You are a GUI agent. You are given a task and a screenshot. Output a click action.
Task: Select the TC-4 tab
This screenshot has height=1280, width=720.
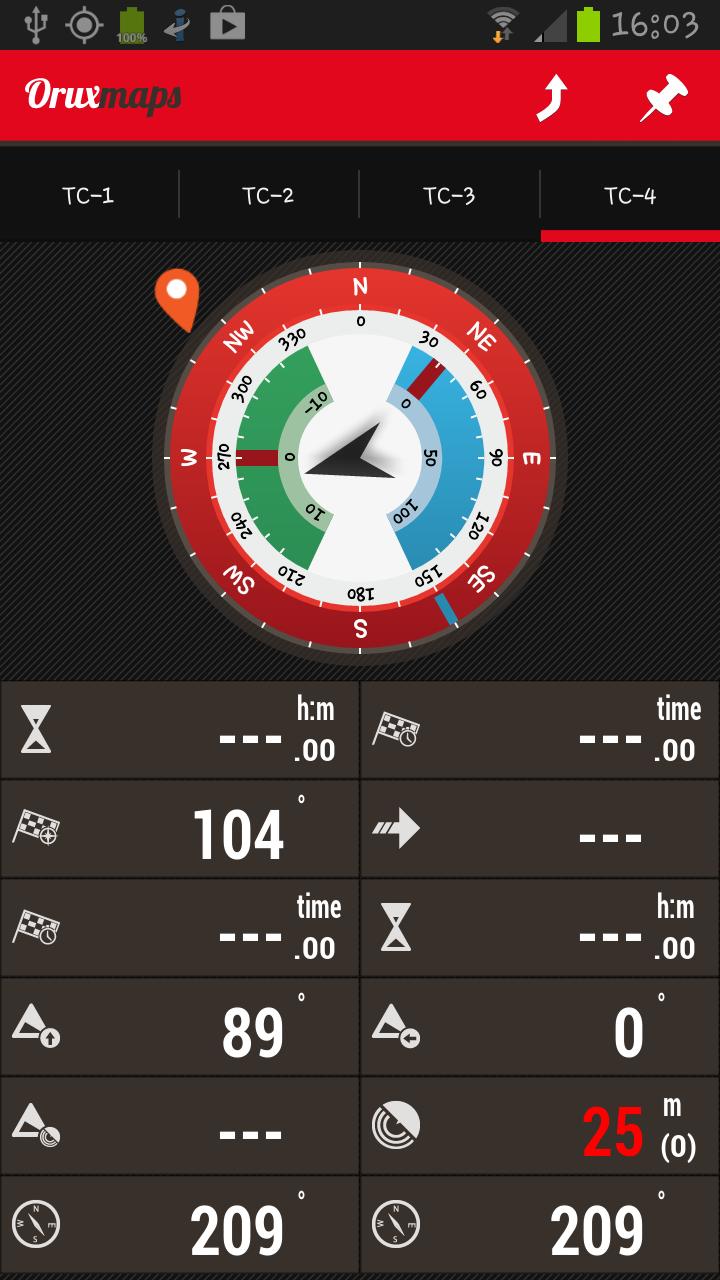tap(630, 195)
